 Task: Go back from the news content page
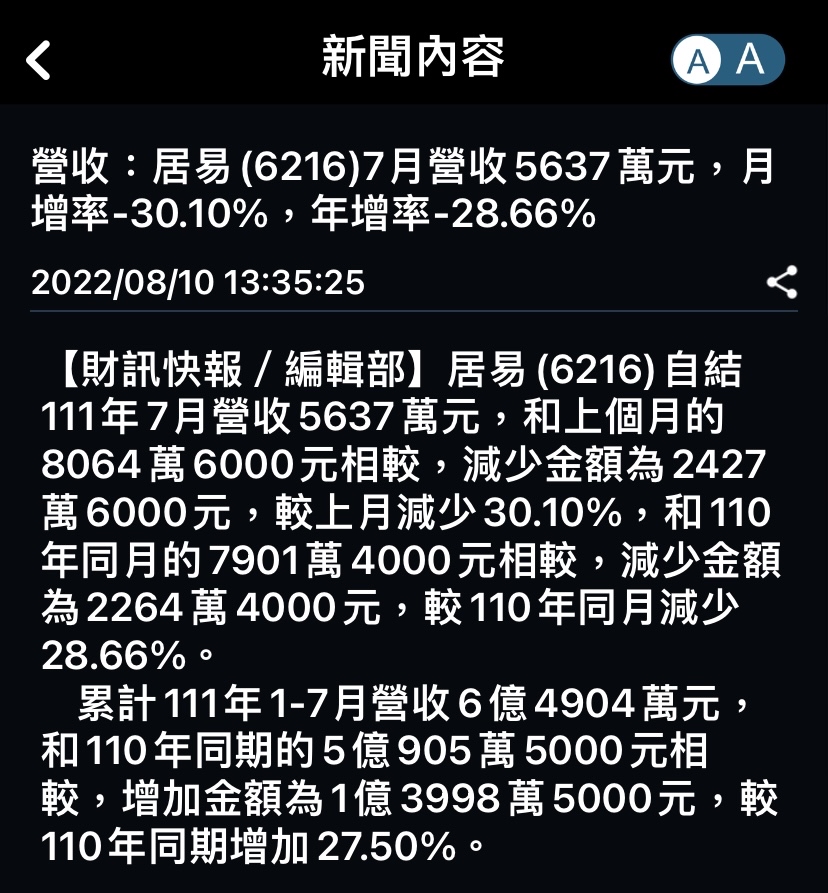[x=39, y=60]
